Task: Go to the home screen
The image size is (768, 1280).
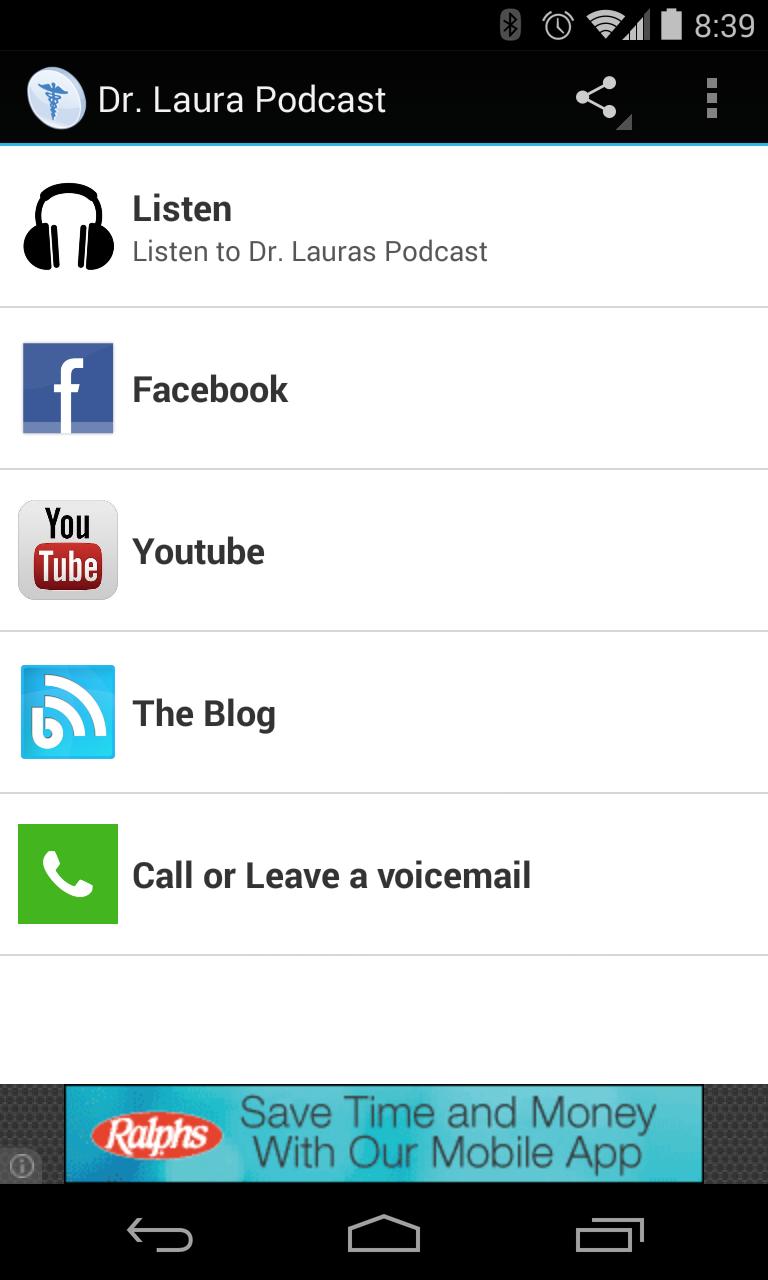Action: (x=384, y=1235)
